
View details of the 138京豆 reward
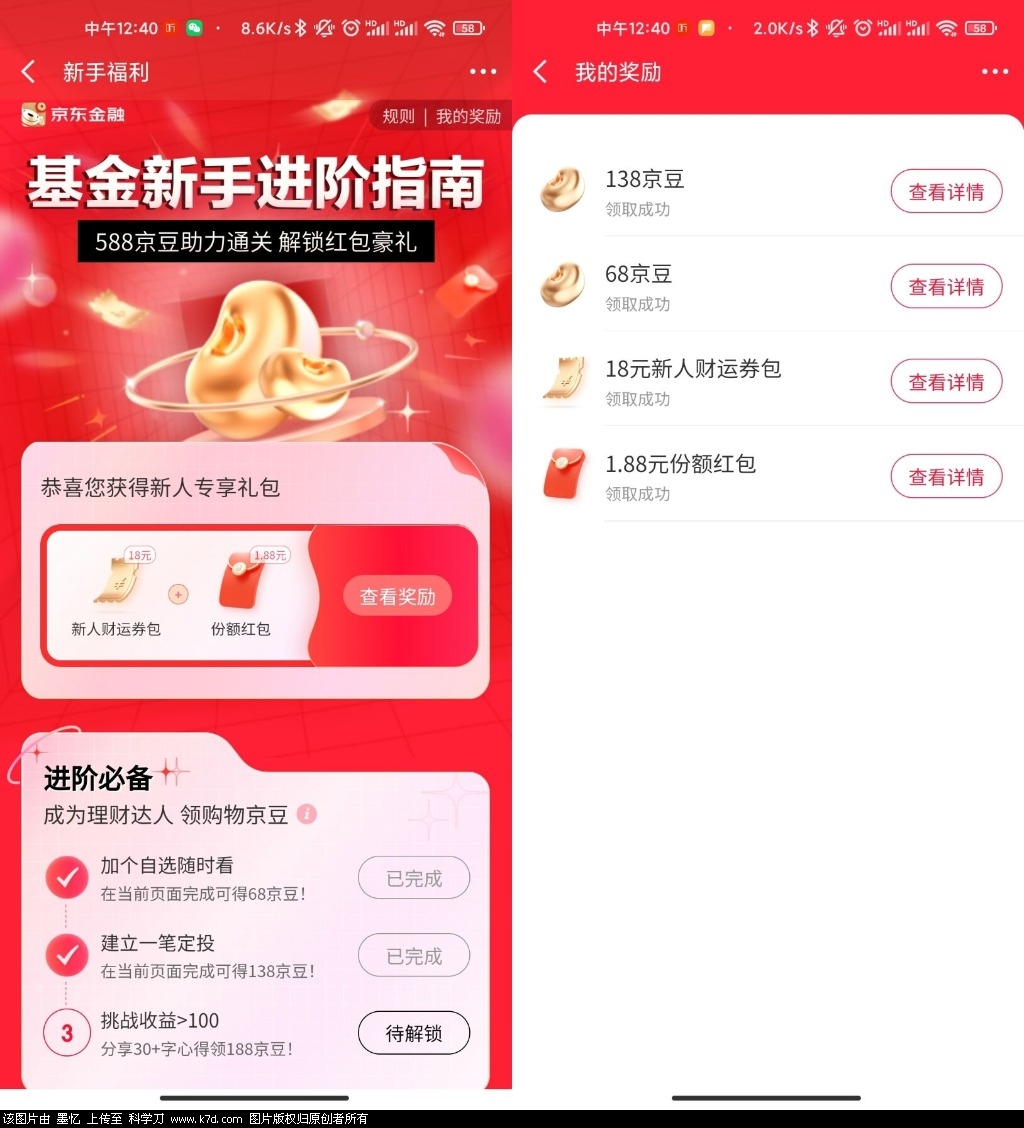tap(946, 192)
